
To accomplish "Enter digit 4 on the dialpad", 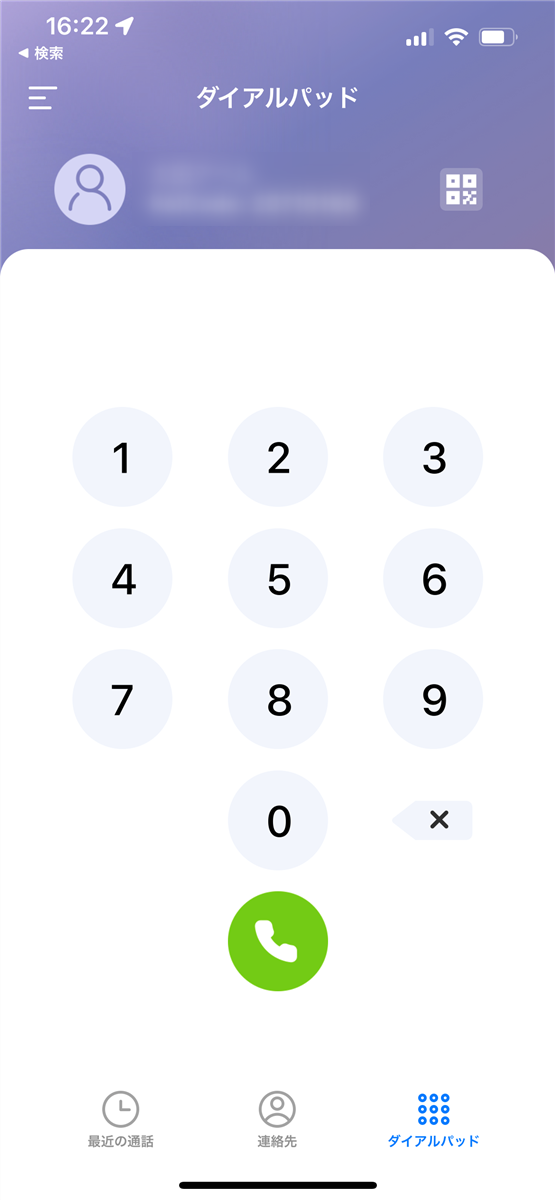I will point(122,579).
